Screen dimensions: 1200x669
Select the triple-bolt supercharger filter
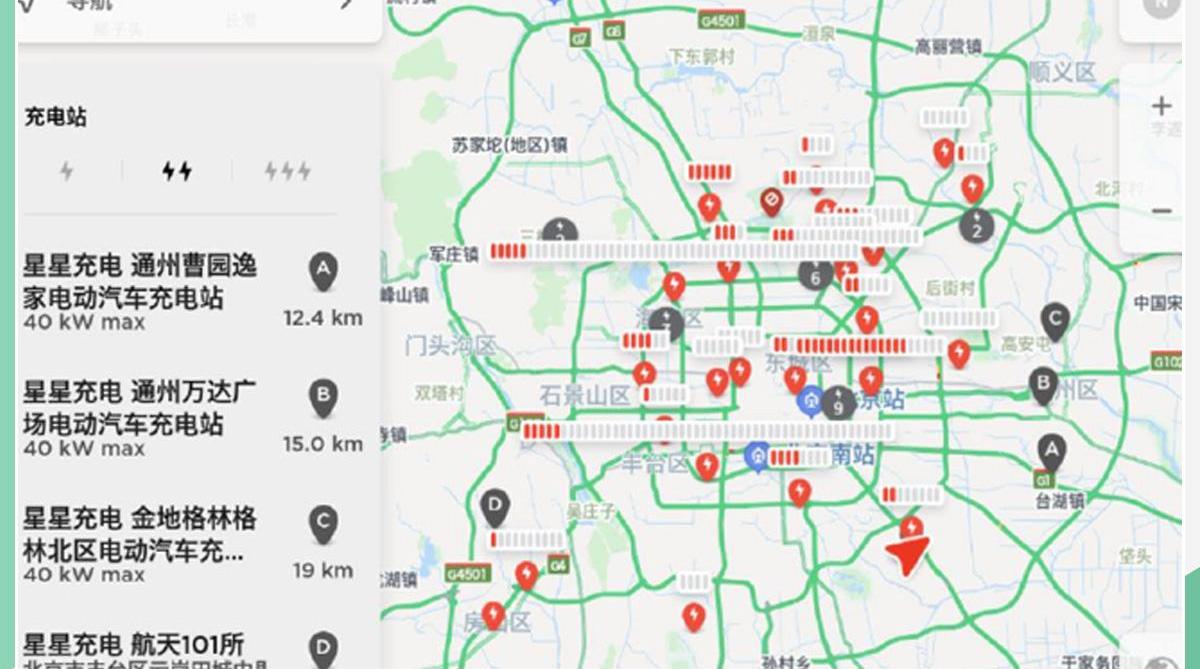point(287,172)
